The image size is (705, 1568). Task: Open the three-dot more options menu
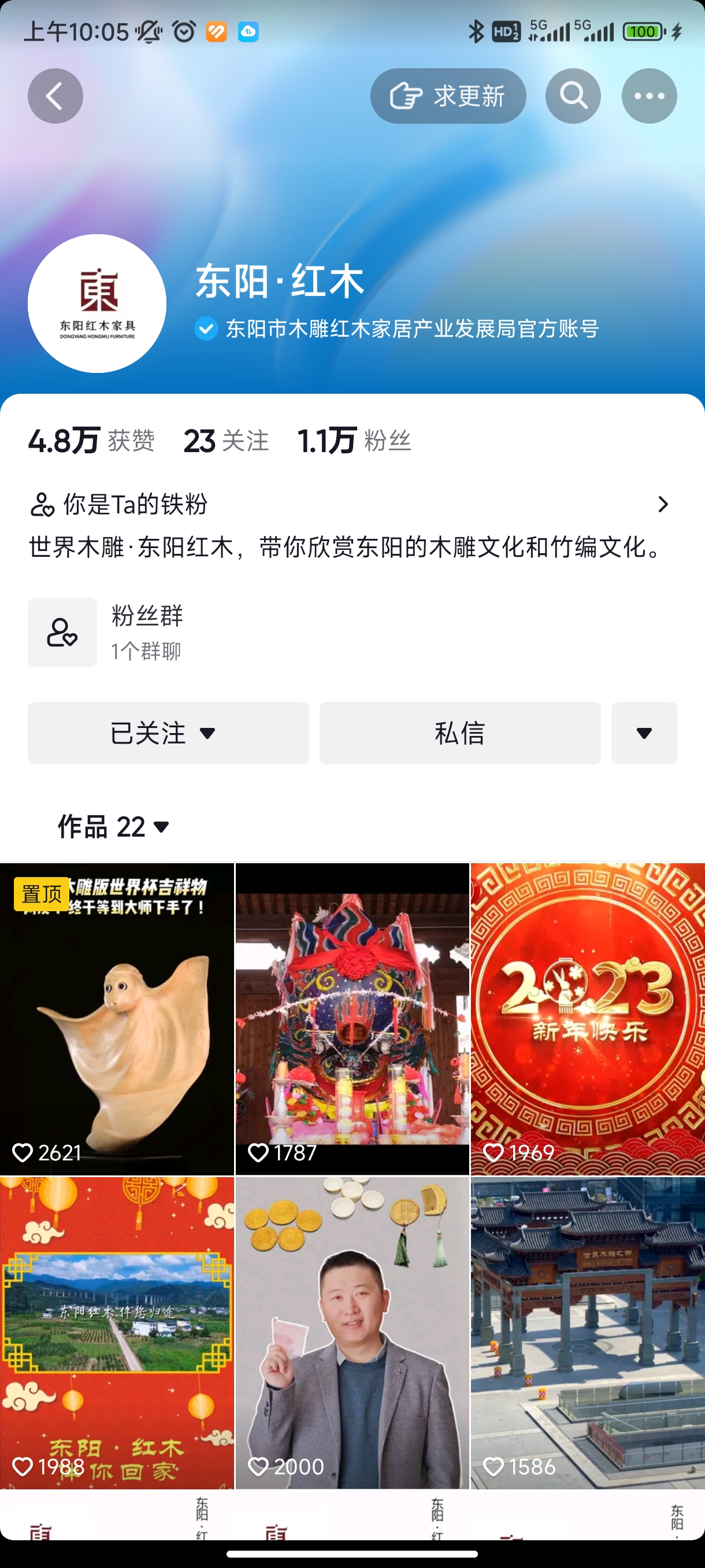pyautogui.click(x=649, y=95)
